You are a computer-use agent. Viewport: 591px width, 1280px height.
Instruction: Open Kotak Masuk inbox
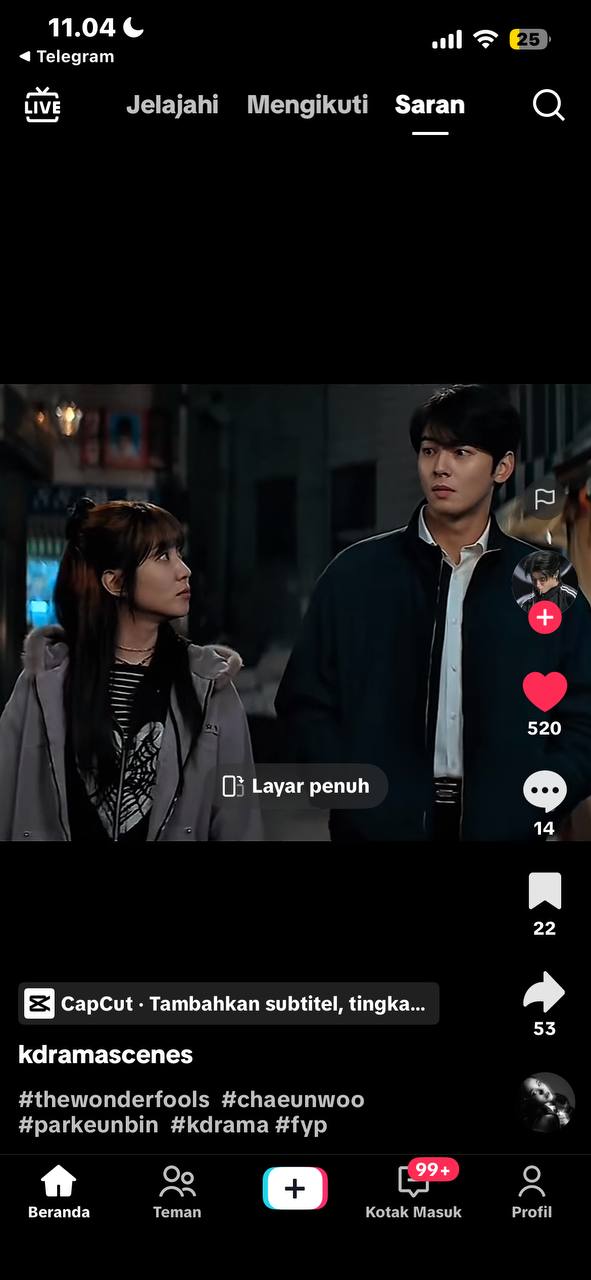[x=413, y=1192]
